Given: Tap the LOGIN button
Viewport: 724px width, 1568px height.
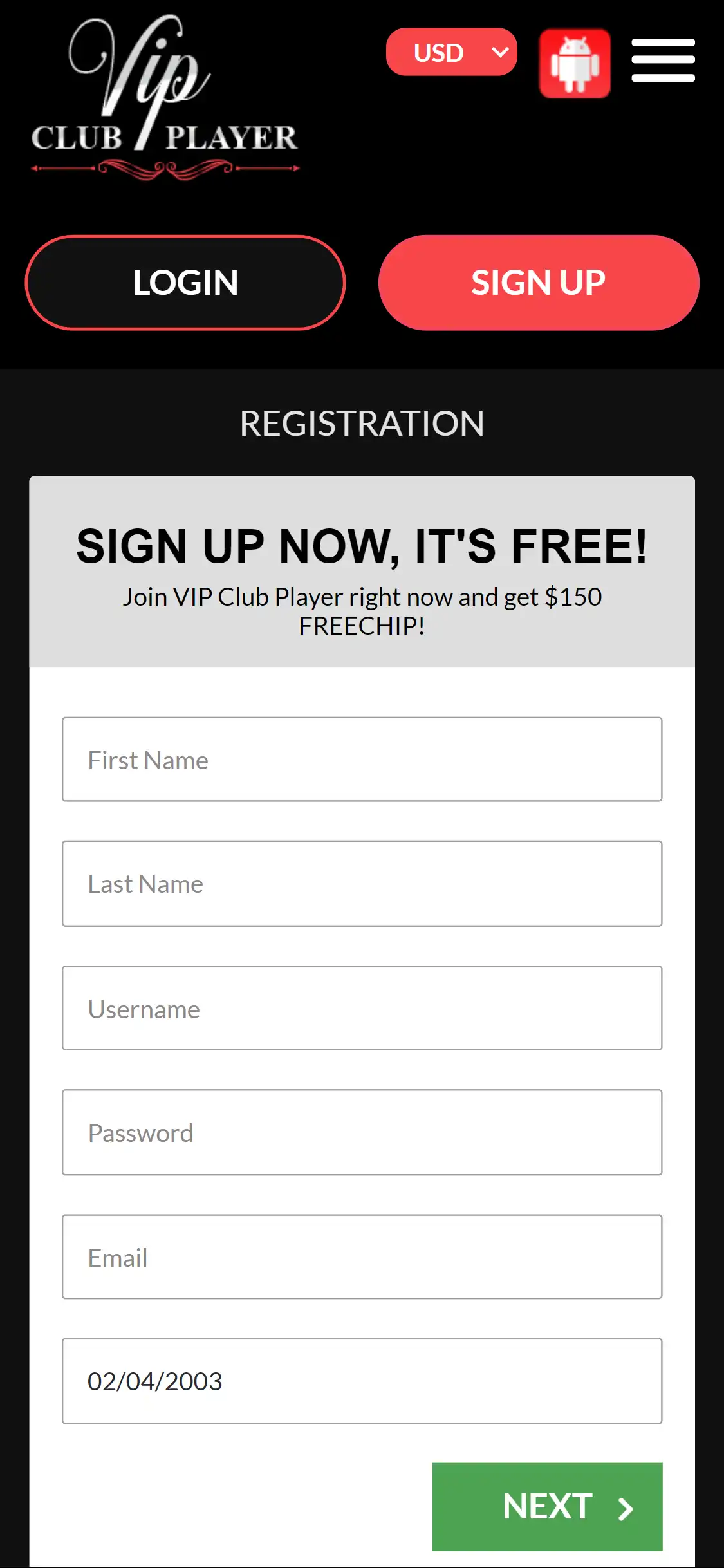Looking at the screenshot, I should (x=185, y=283).
